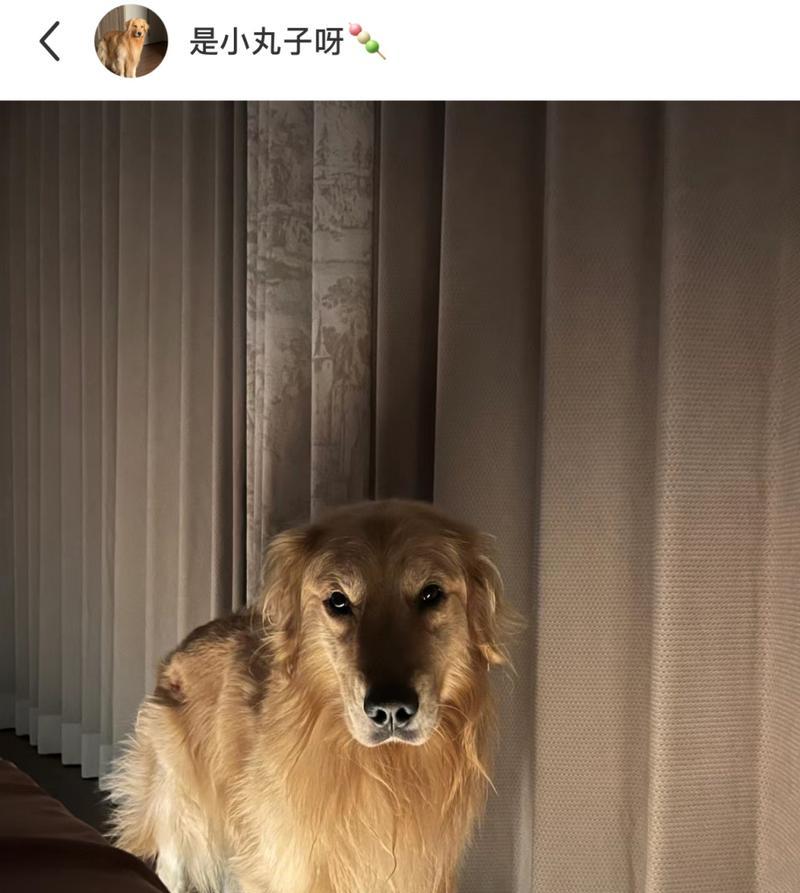Open the dog photo in full view
The height and width of the screenshot is (893, 800).
[400, 496]
